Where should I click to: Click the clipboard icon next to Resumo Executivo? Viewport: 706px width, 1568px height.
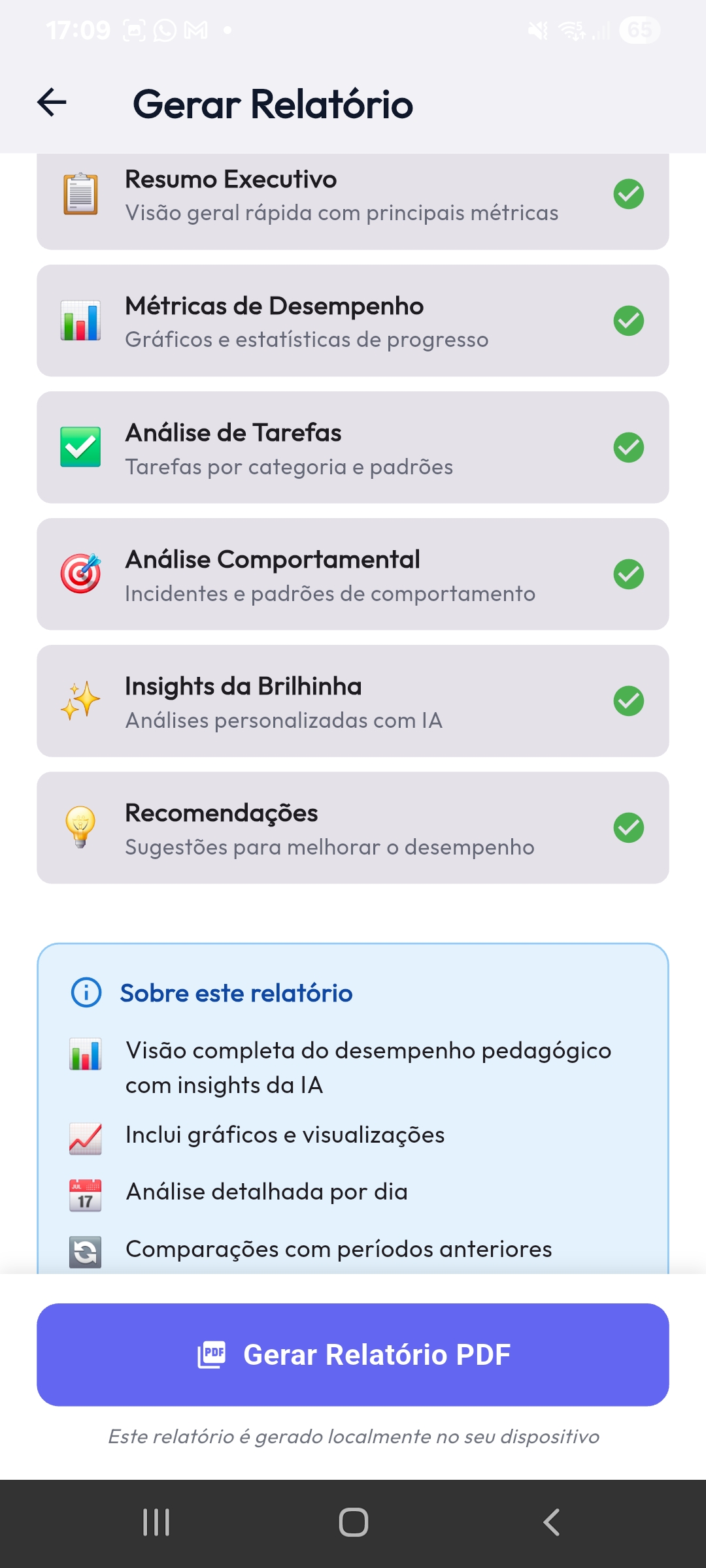pyautogui.click(x=79, y=194)
